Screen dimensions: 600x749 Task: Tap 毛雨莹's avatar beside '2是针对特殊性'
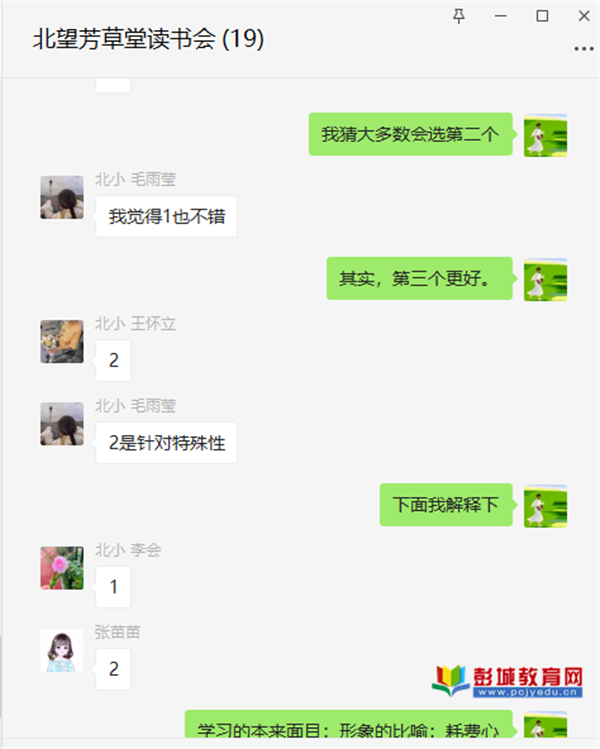click(61, 424)
